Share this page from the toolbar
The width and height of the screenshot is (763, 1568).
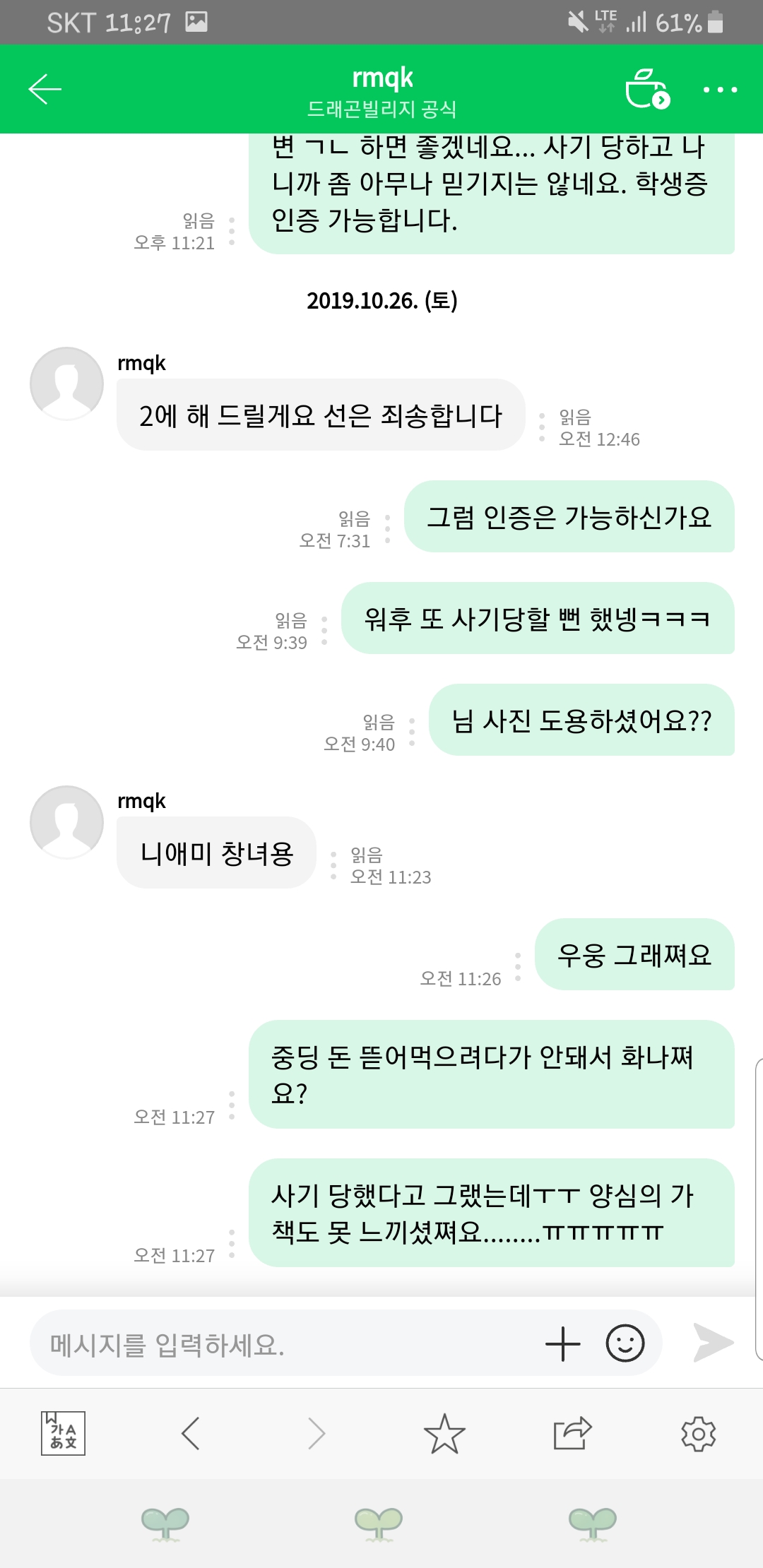click(x=572, y=1434)
